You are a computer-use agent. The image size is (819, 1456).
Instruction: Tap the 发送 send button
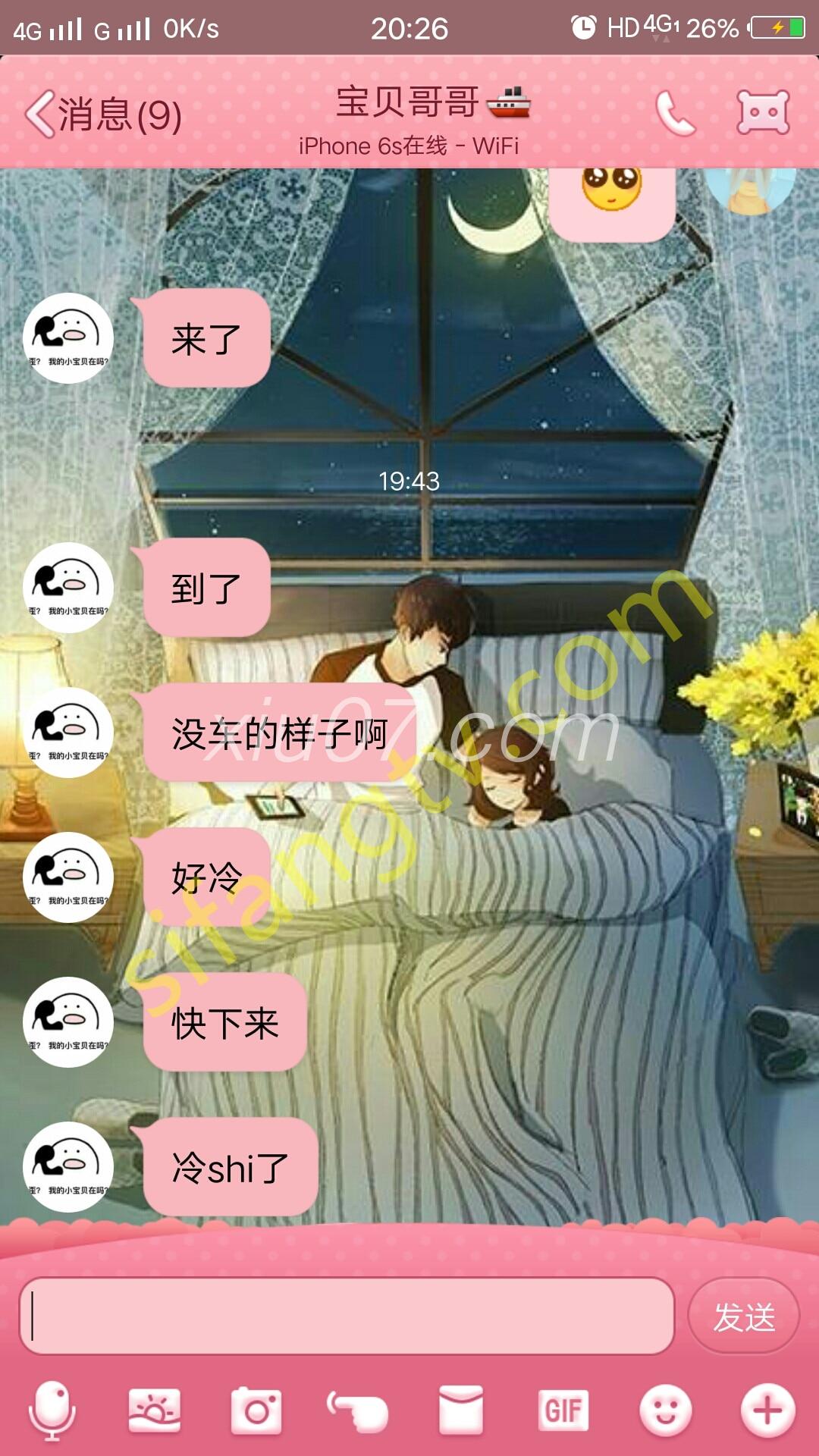[x=743, y=1316]
